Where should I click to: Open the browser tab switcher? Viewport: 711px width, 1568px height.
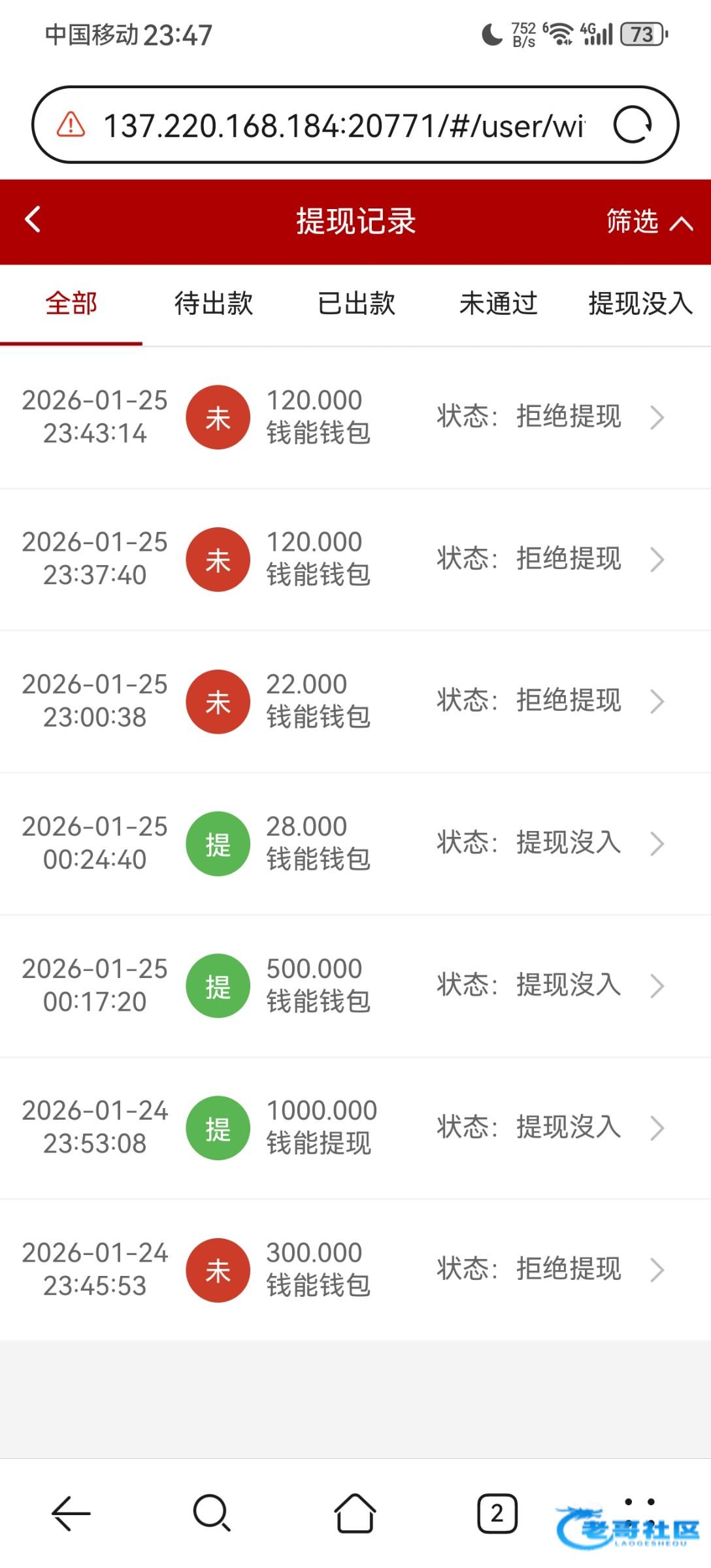pyautogui.click(x=497, y=1512)
